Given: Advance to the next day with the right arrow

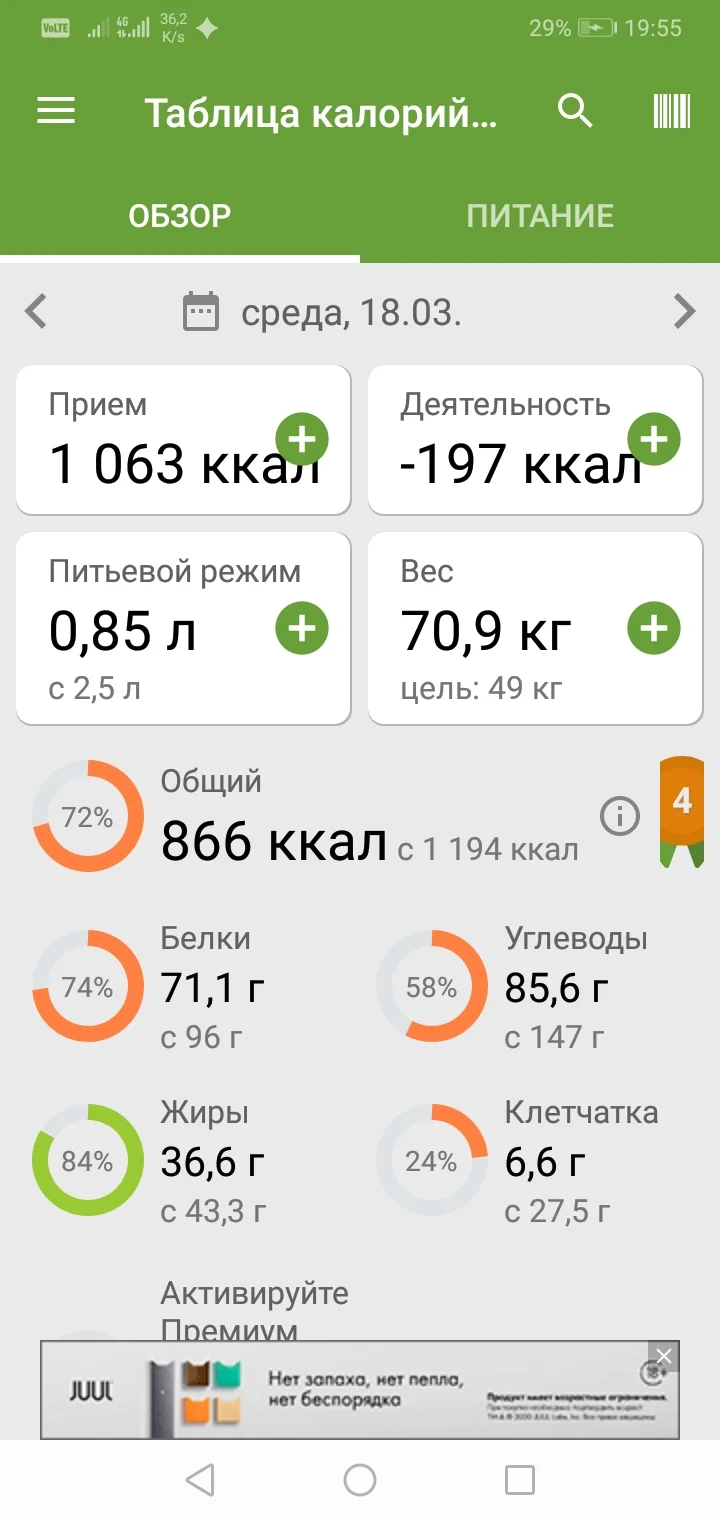Looking at the screenshot, I should [685, 312].
